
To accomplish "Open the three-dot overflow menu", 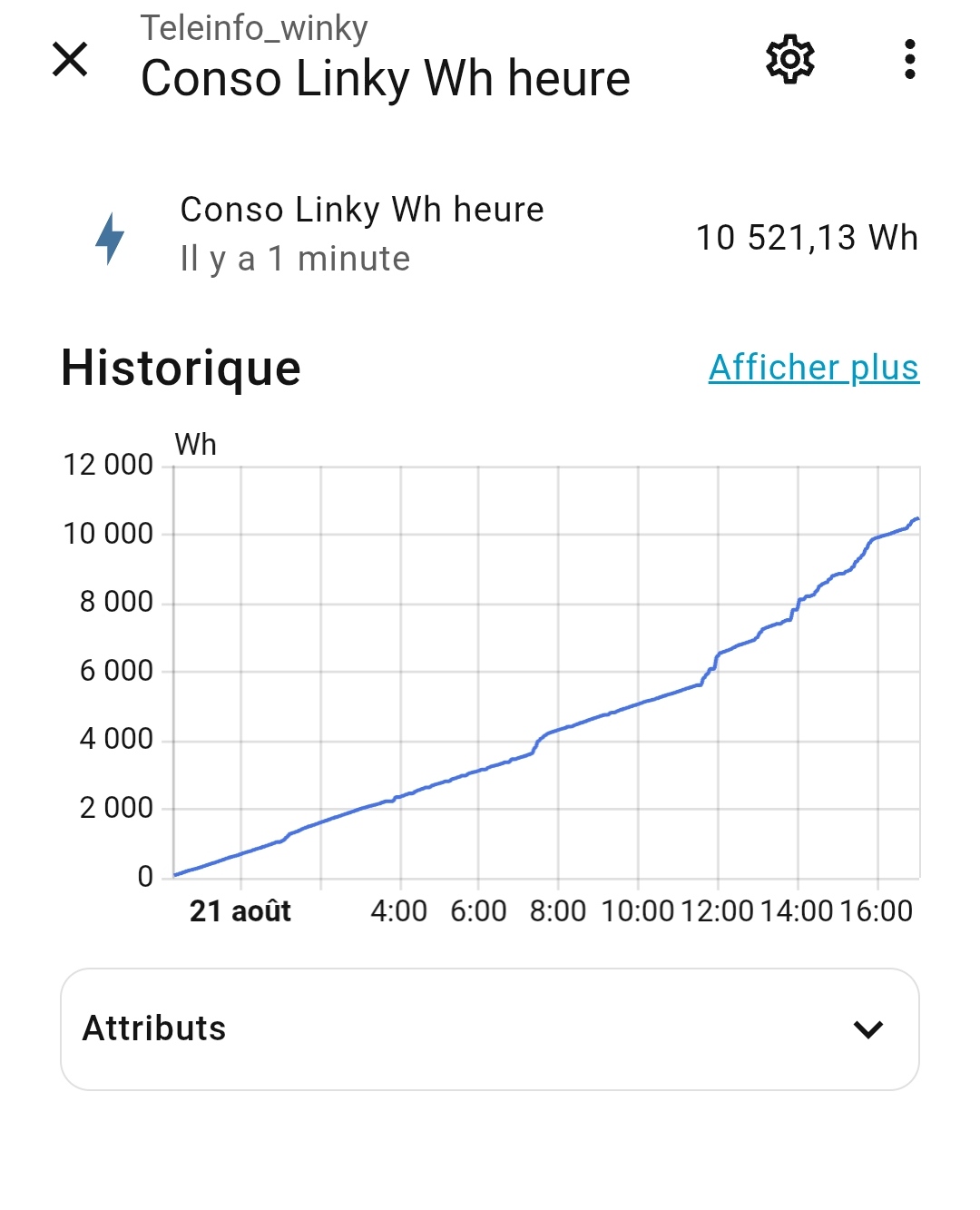I will tap(909, 60).
